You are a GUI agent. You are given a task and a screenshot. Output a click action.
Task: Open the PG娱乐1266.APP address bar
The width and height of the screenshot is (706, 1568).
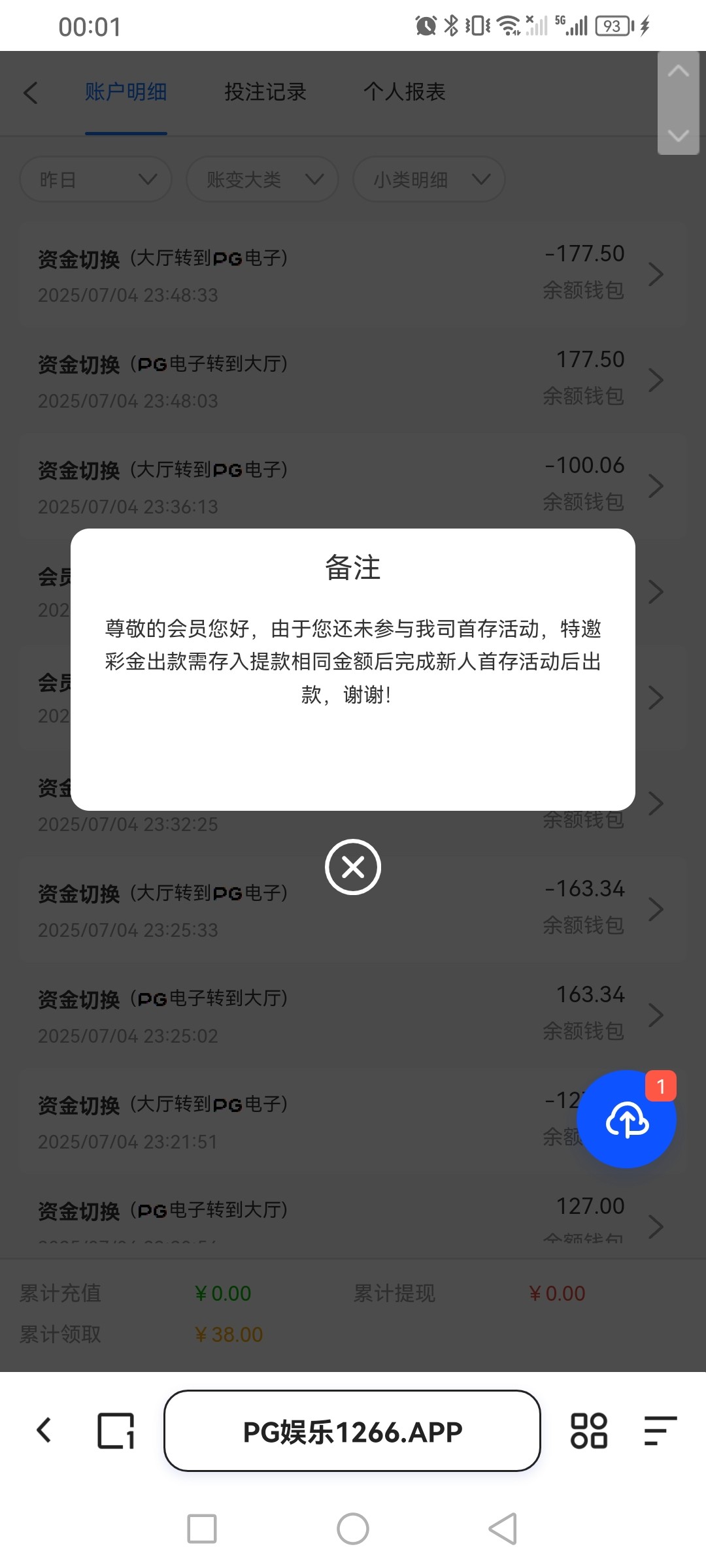352,1431
